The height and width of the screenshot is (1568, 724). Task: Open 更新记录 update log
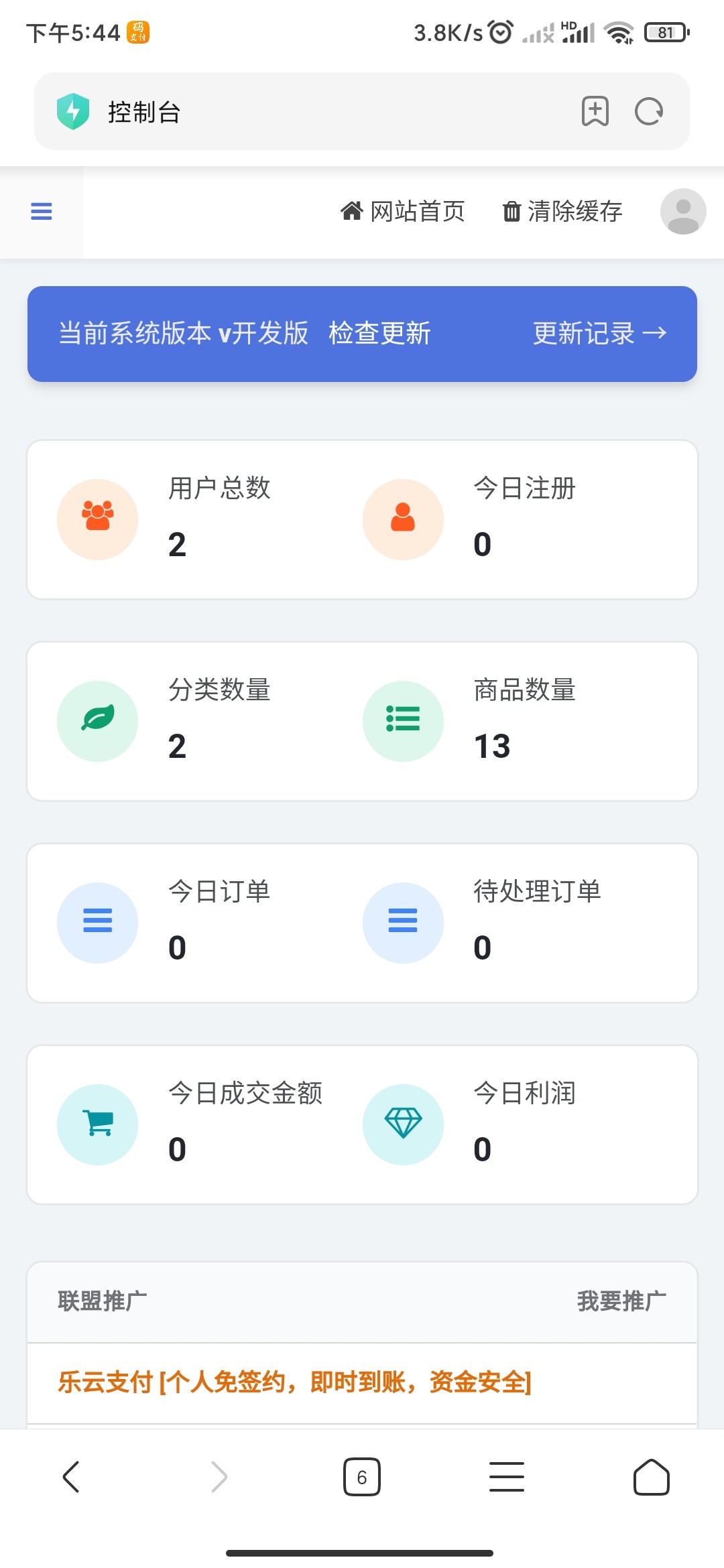tap(599, 334)
